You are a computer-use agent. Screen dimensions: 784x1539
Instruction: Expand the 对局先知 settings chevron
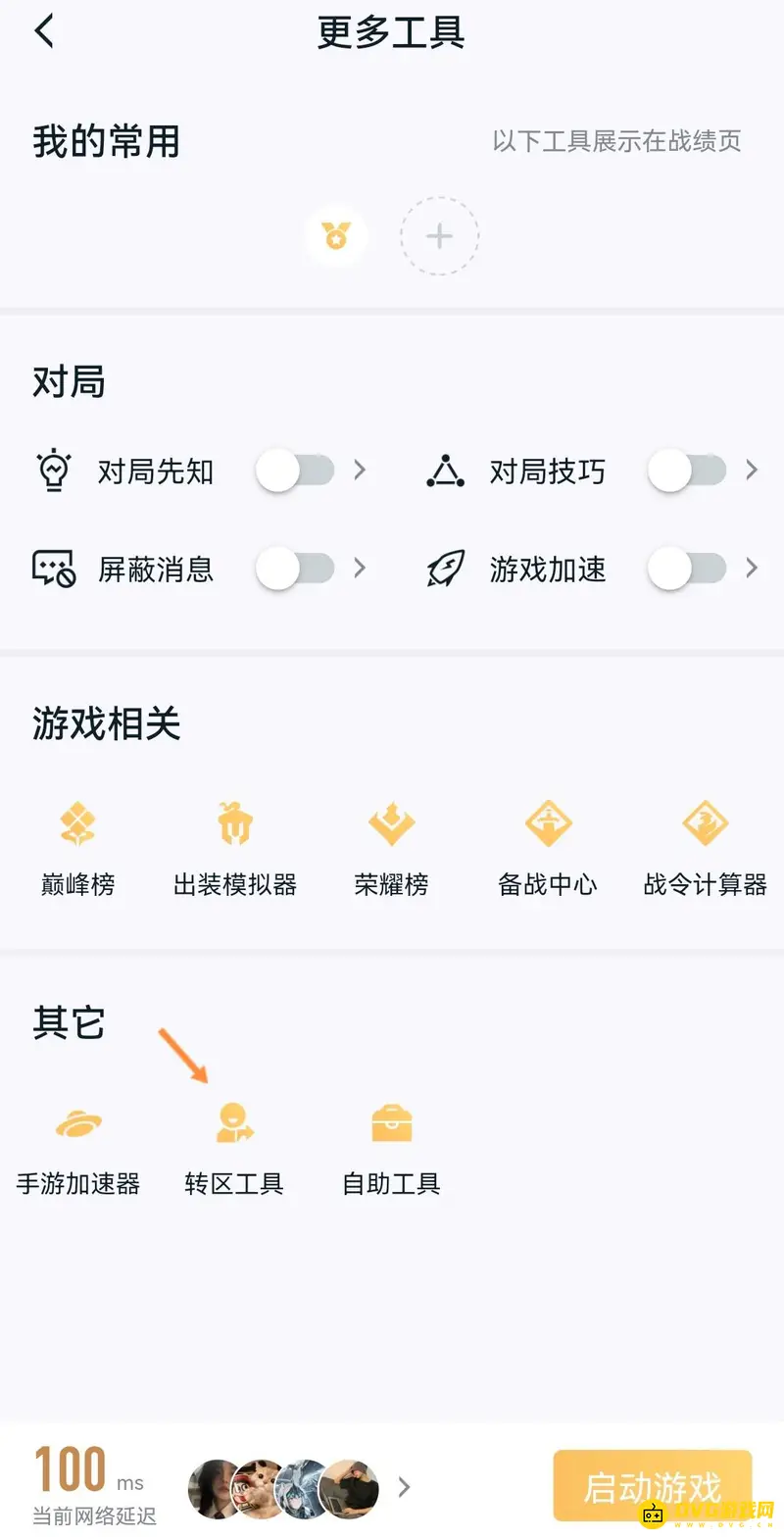click(359, 471)
